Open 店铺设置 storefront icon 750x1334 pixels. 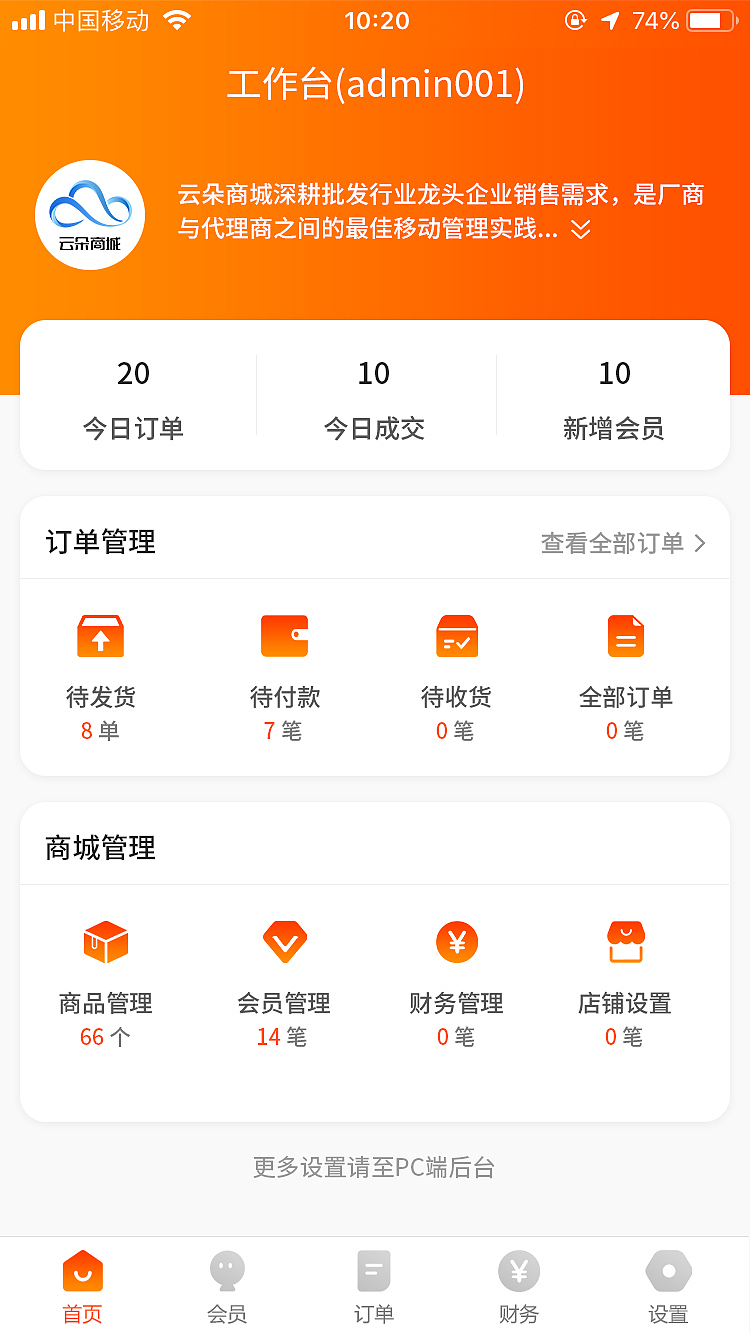(x=625, y=940)
